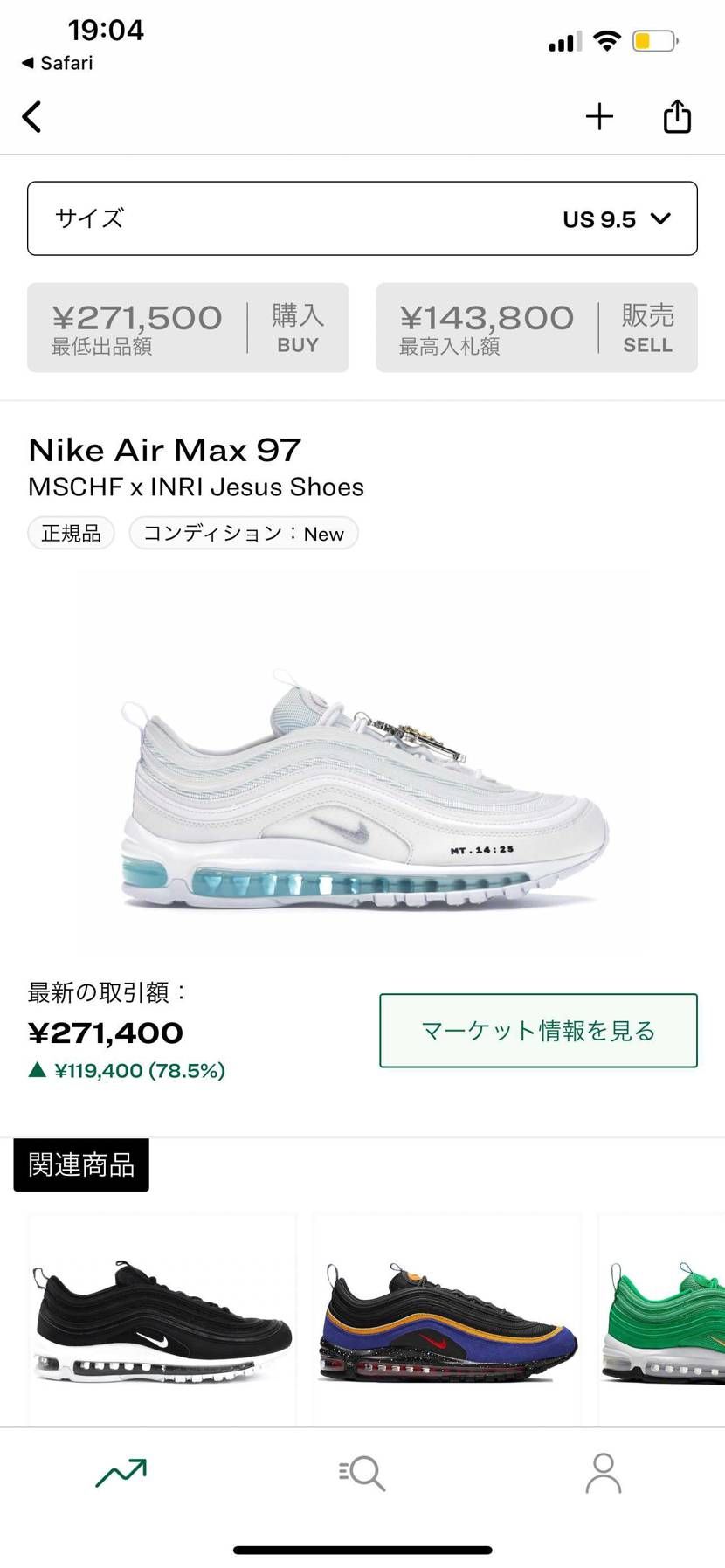
Task: Collapse the size picker arrow
Action: (661, 219)
